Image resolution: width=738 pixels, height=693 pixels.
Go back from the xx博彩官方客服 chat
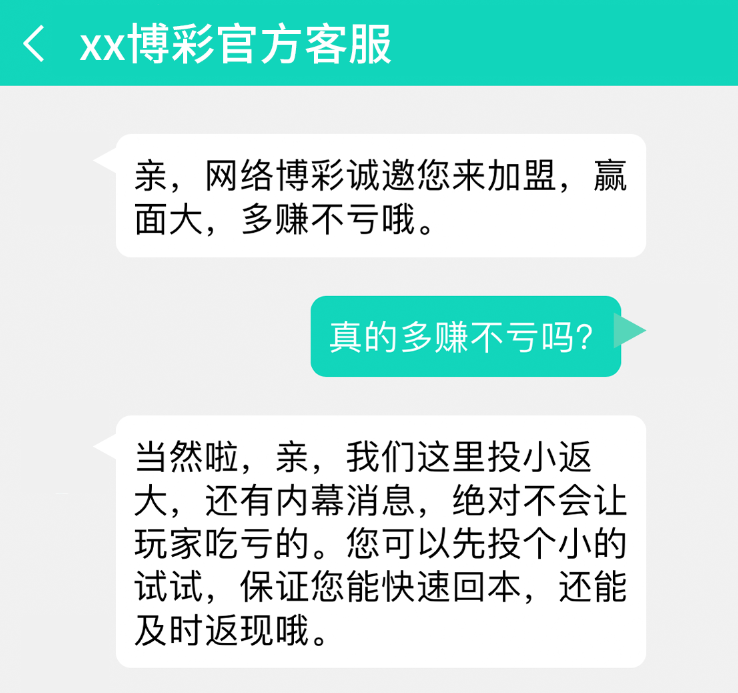point(35,44)
